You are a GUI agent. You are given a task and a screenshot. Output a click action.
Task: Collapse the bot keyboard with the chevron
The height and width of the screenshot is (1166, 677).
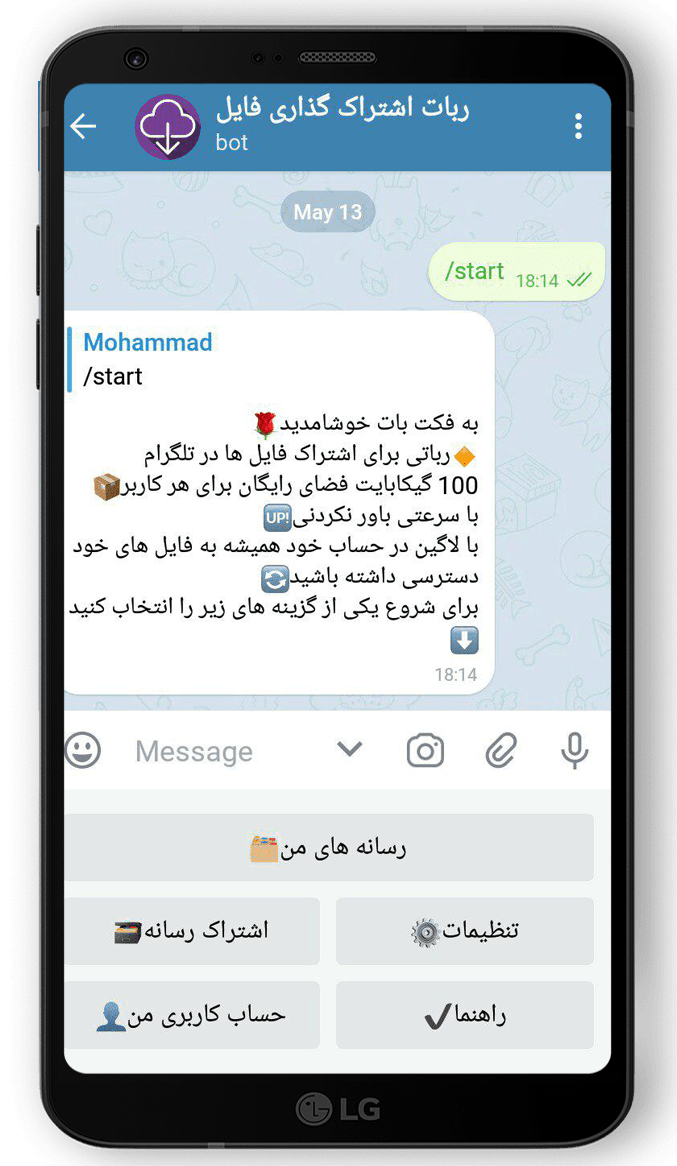(x=349, y=748)
